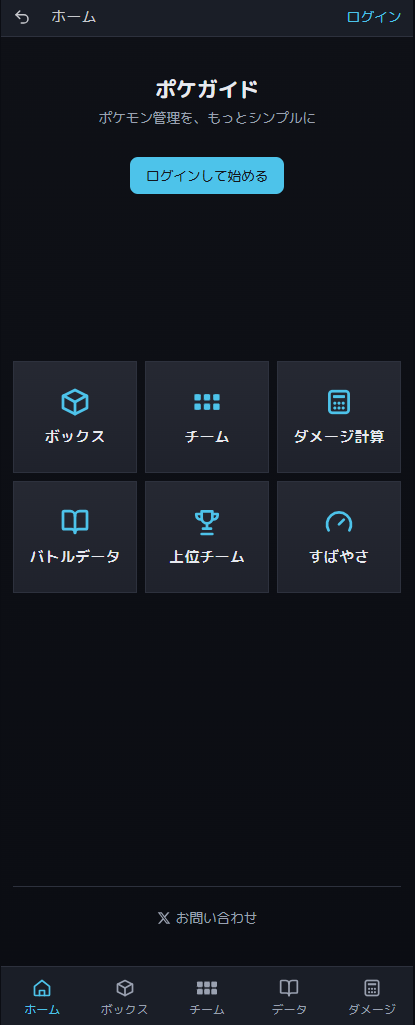Tap the back arrow in the header
This screenshot has width=415, height=1025.
point(22,17)
